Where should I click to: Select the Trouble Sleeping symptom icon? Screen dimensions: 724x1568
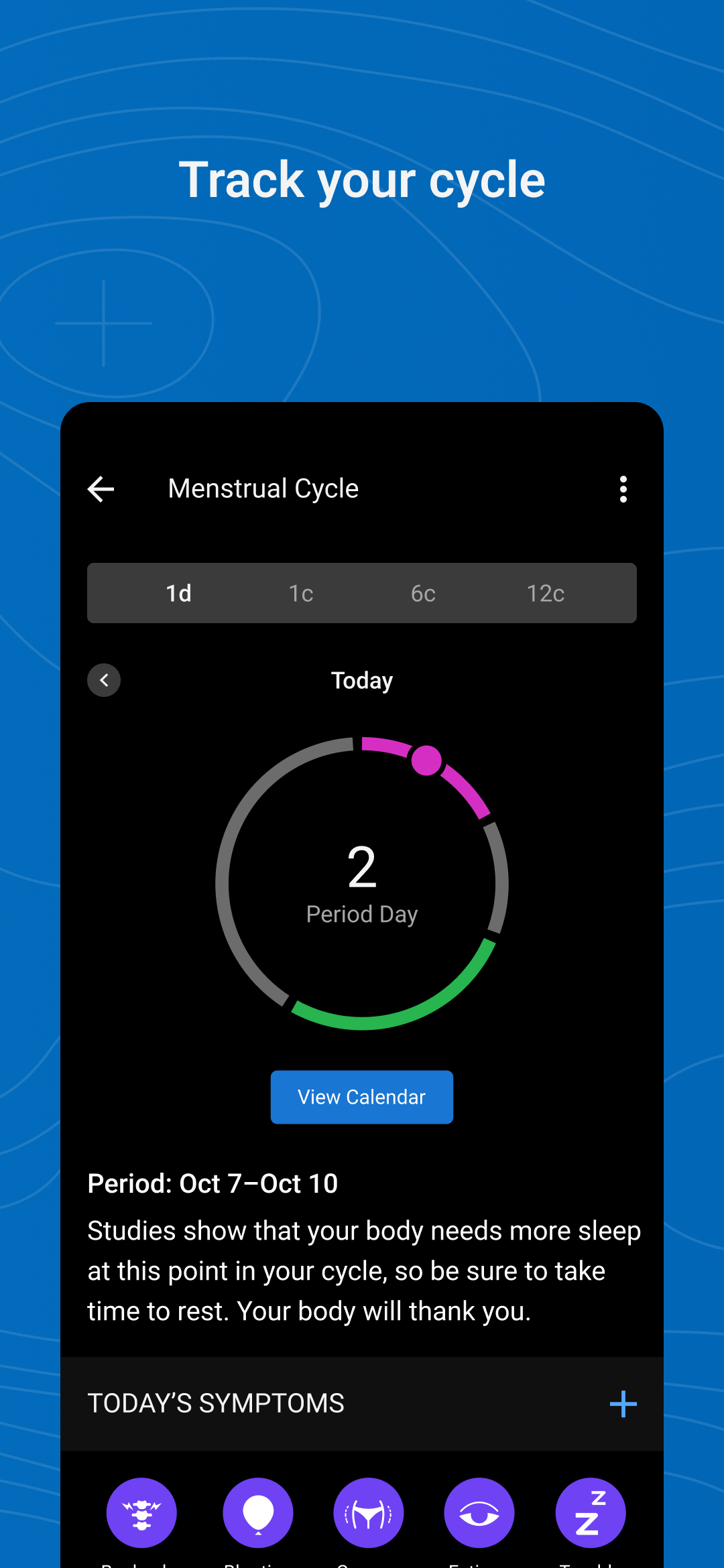tap(589, 1512)
